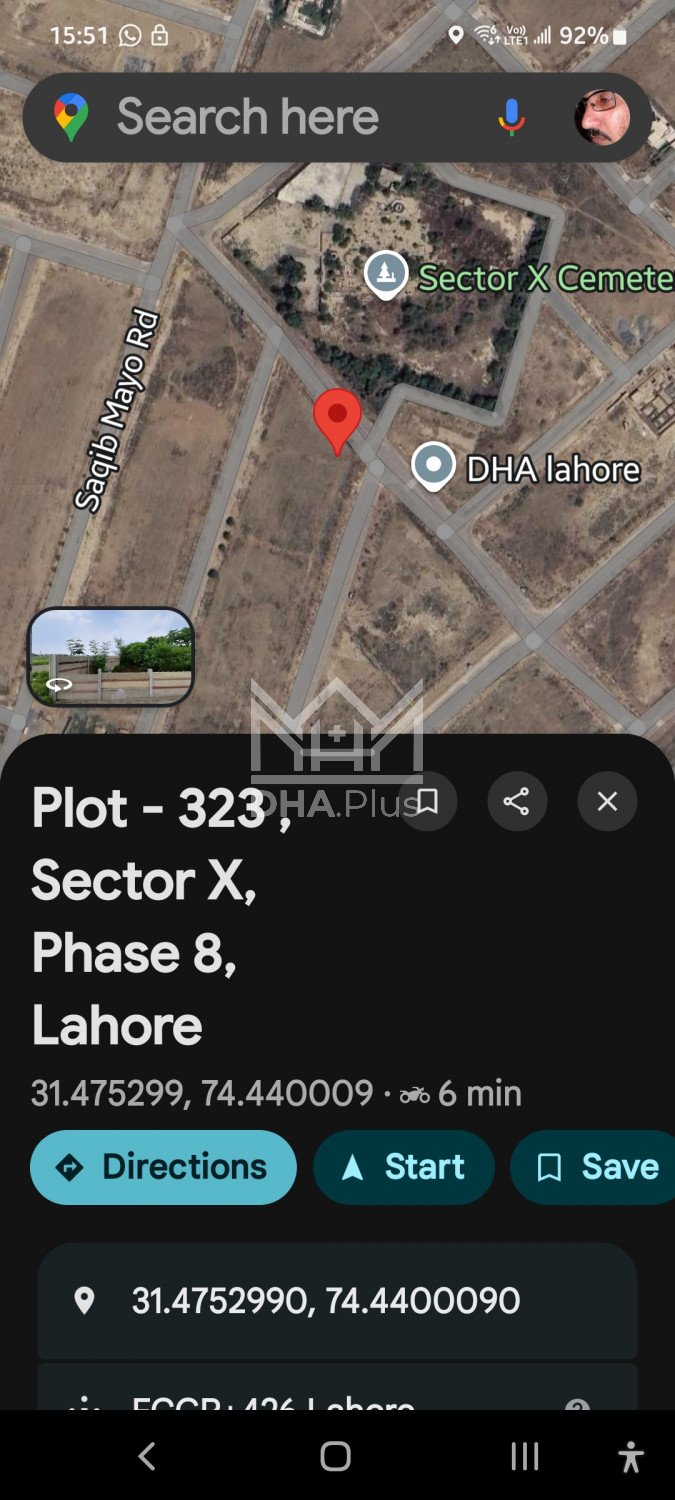This screenshot has height=1500, width=675.
Task: Start voice search with the microphone
Action: click(511, 117)
